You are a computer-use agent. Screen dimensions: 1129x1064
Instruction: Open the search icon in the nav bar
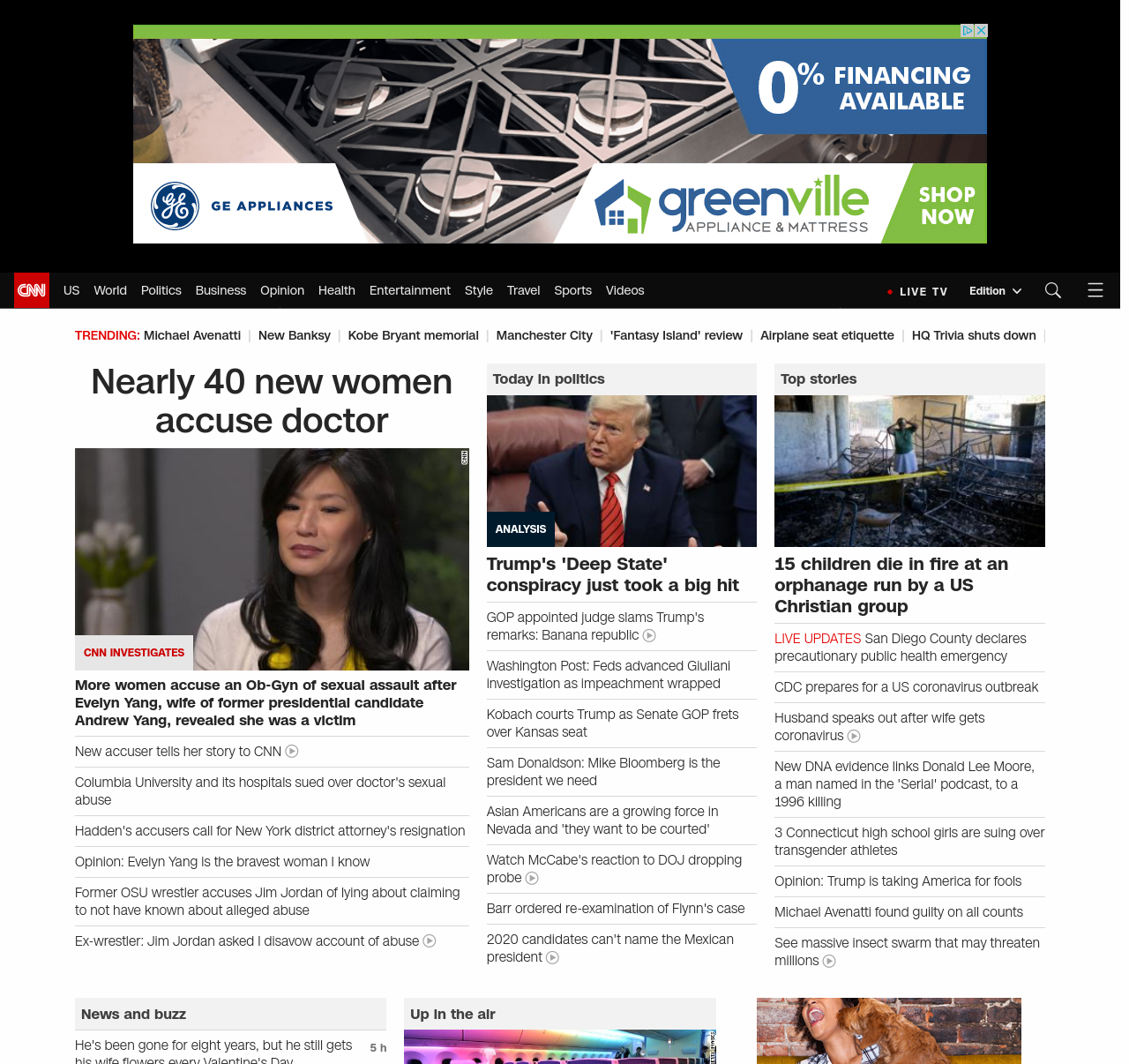point(1052,290)
